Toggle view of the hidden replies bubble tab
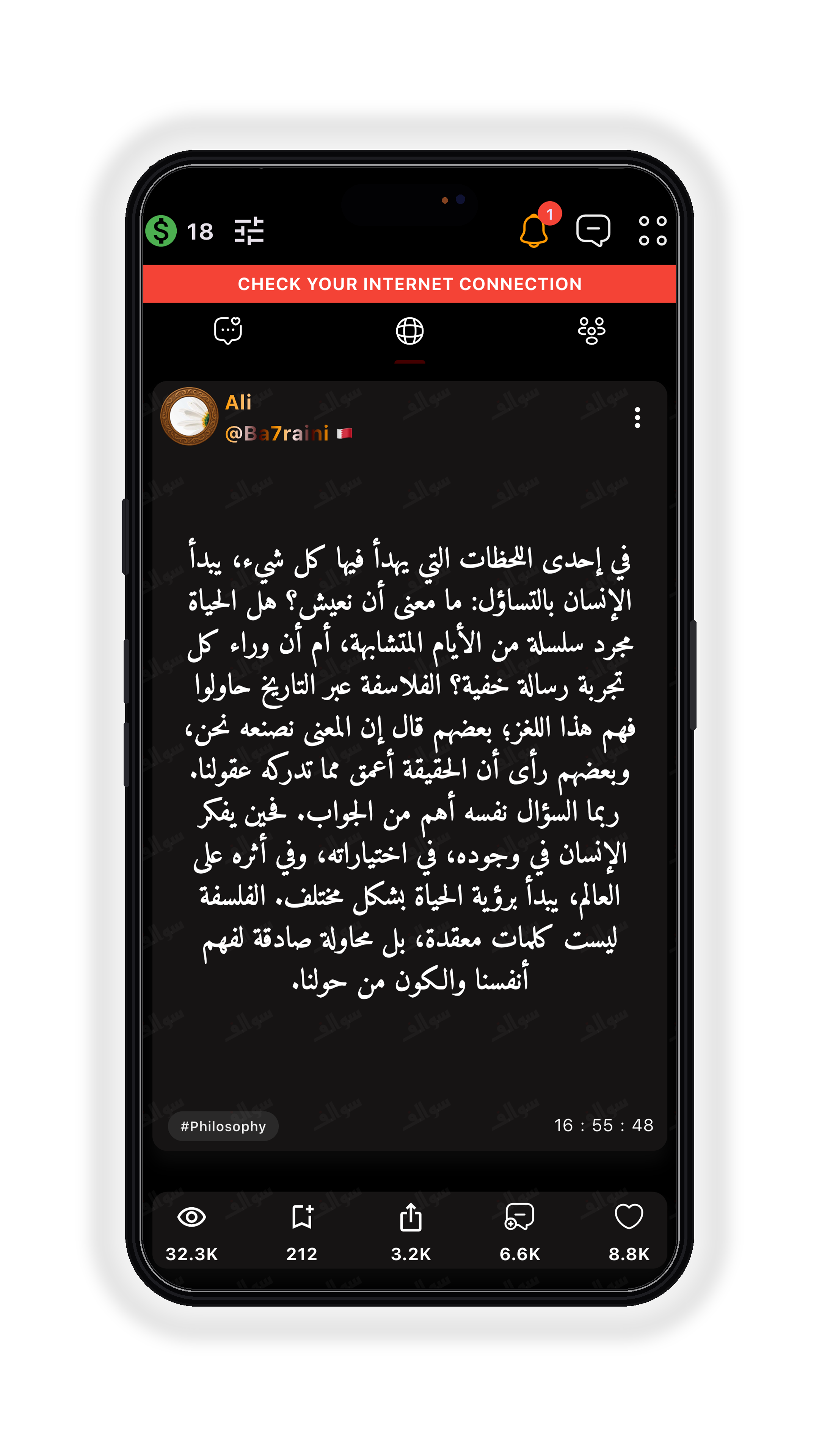The image size is (819, 1456). click(229, 331)
